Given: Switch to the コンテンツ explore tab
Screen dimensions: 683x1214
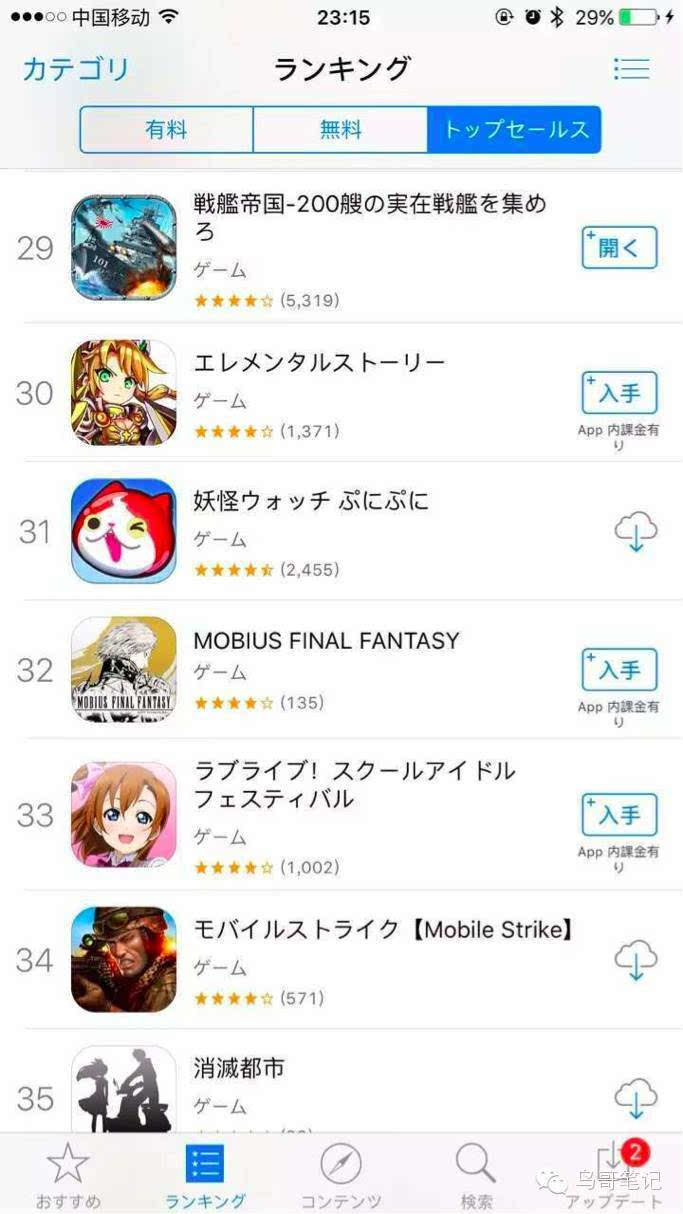Looking at the screenshot, I should pyautogui.click(x=341, y=1176).
